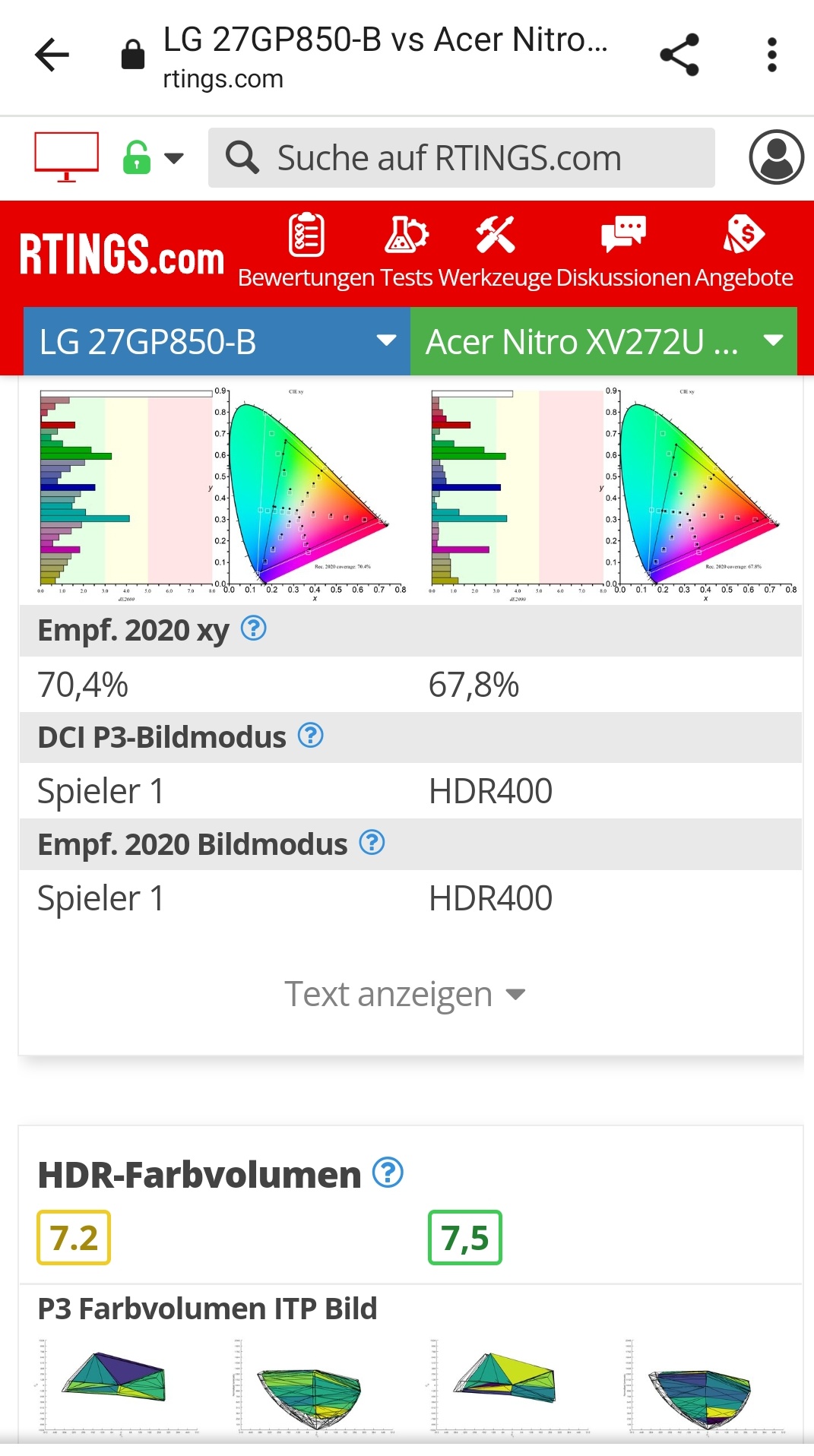Tap the Suche auf RTINGS.com search field
The image size is (814, 1456).
[x=461, y=158]
